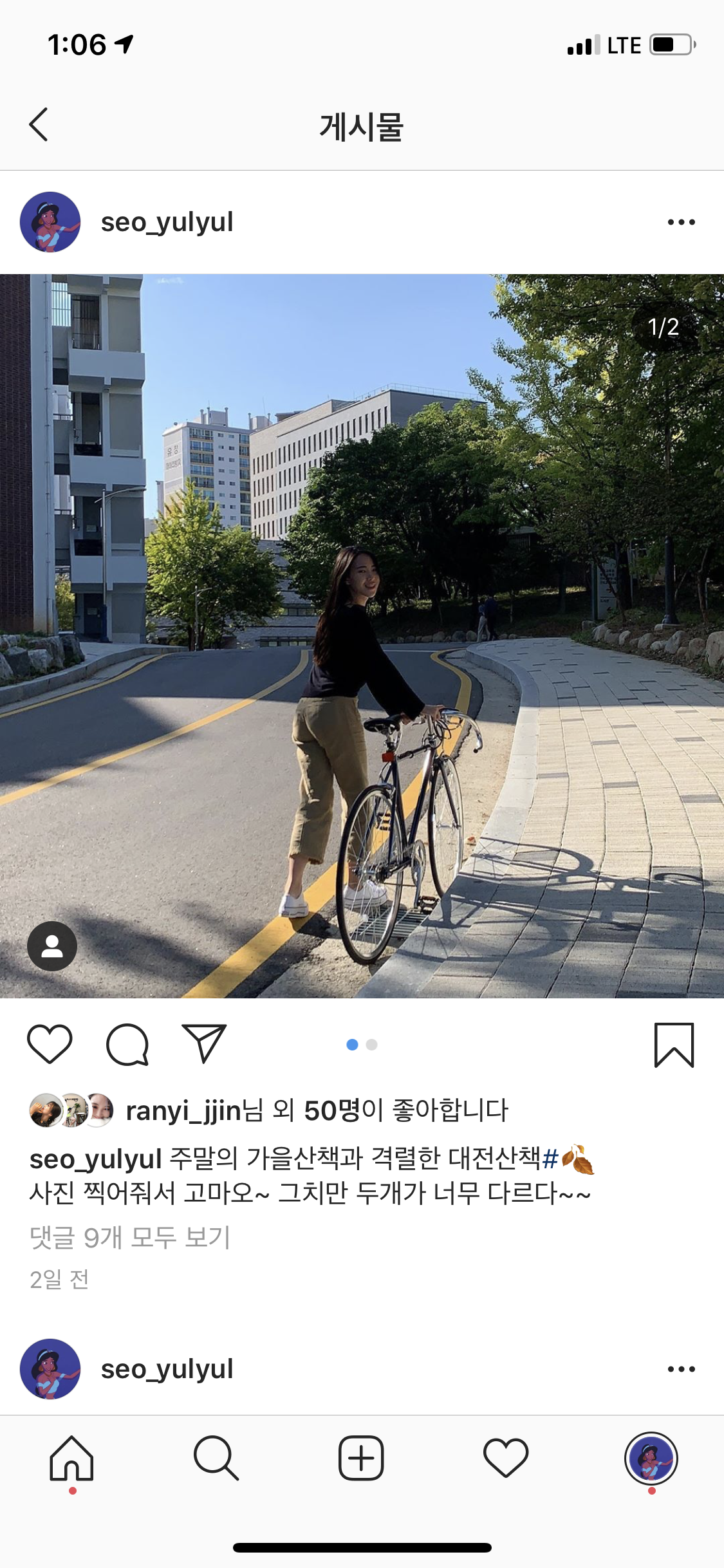Share the post with paper plane icon
The image size is (724, 1568).
[x=205, y=1043]
